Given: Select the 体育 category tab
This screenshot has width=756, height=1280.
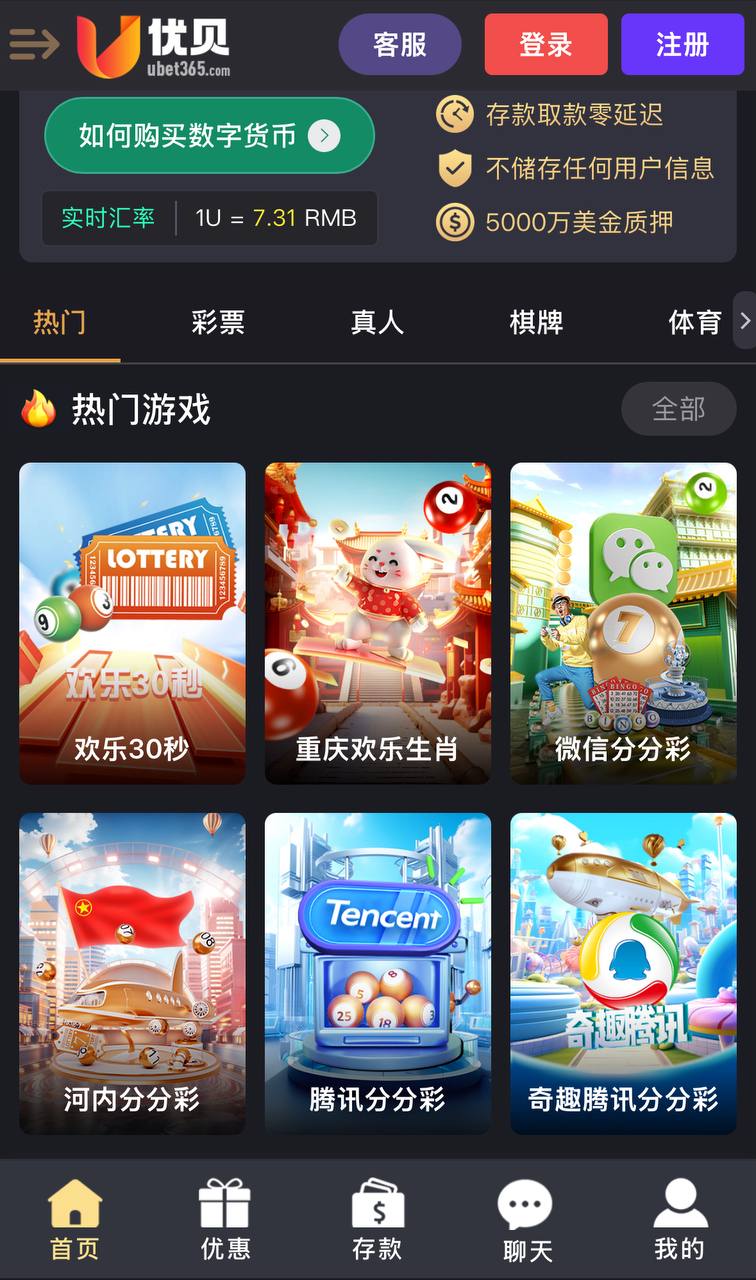Looking at the screenshot, I should click(x=694, y=322).
